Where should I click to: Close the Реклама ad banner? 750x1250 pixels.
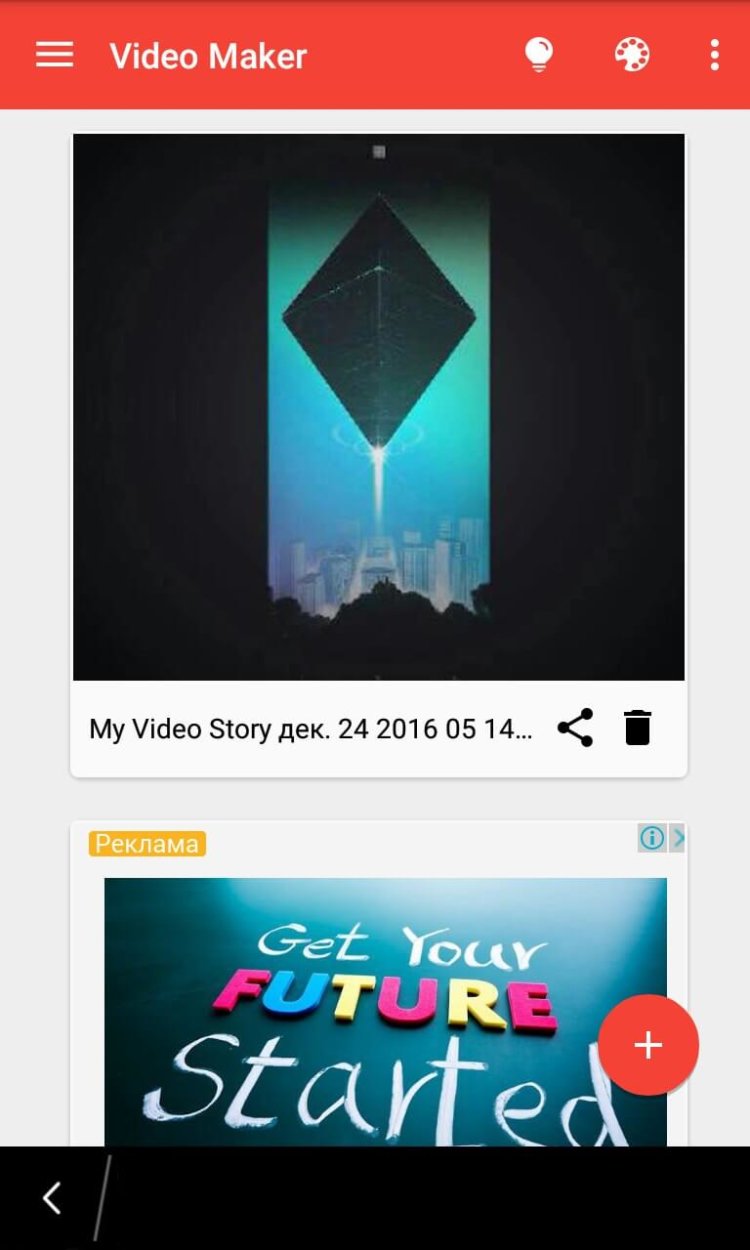point(677,838)
